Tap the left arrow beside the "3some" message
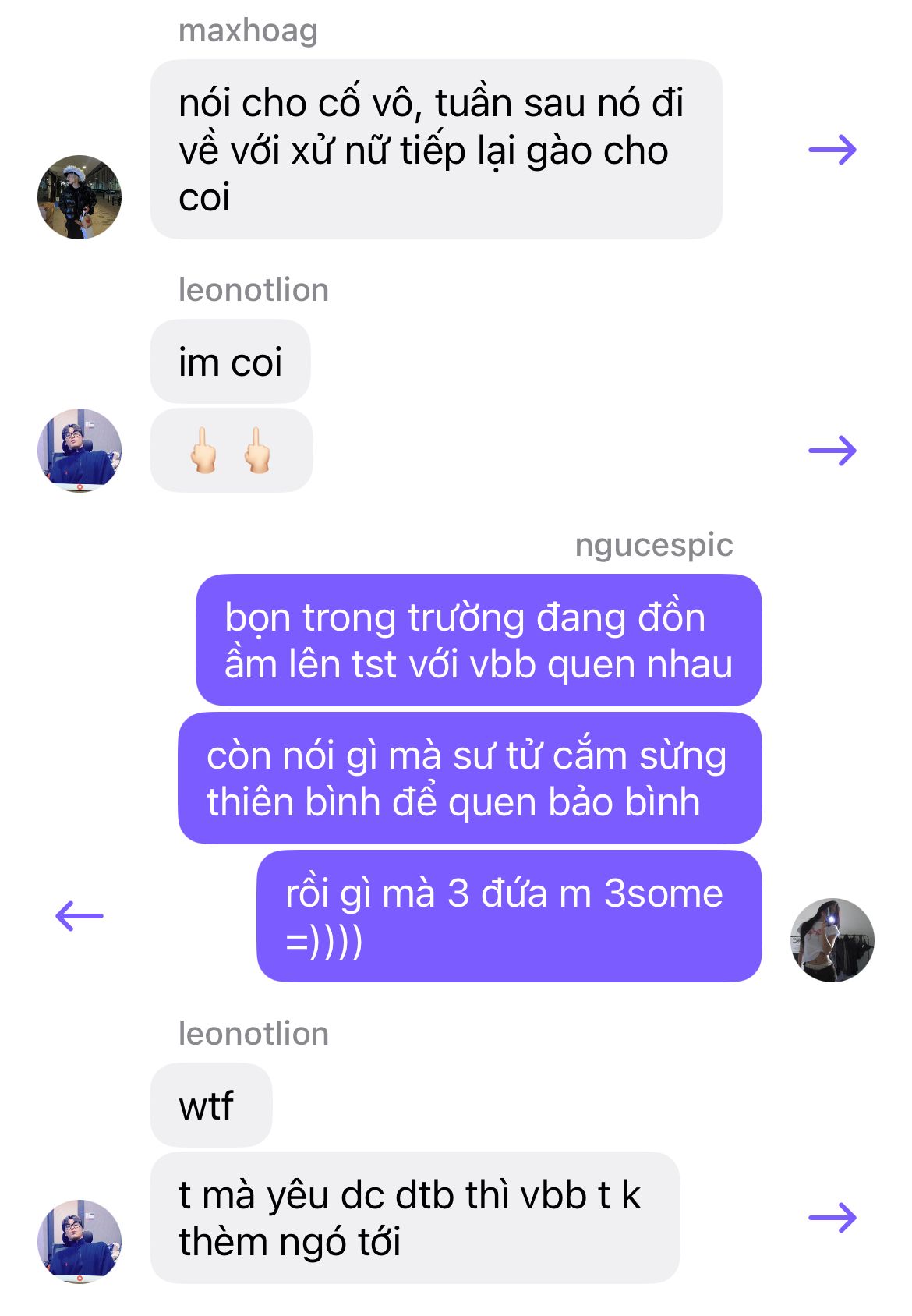Screen dimensions: 912x1316 [x=80, y=916]
